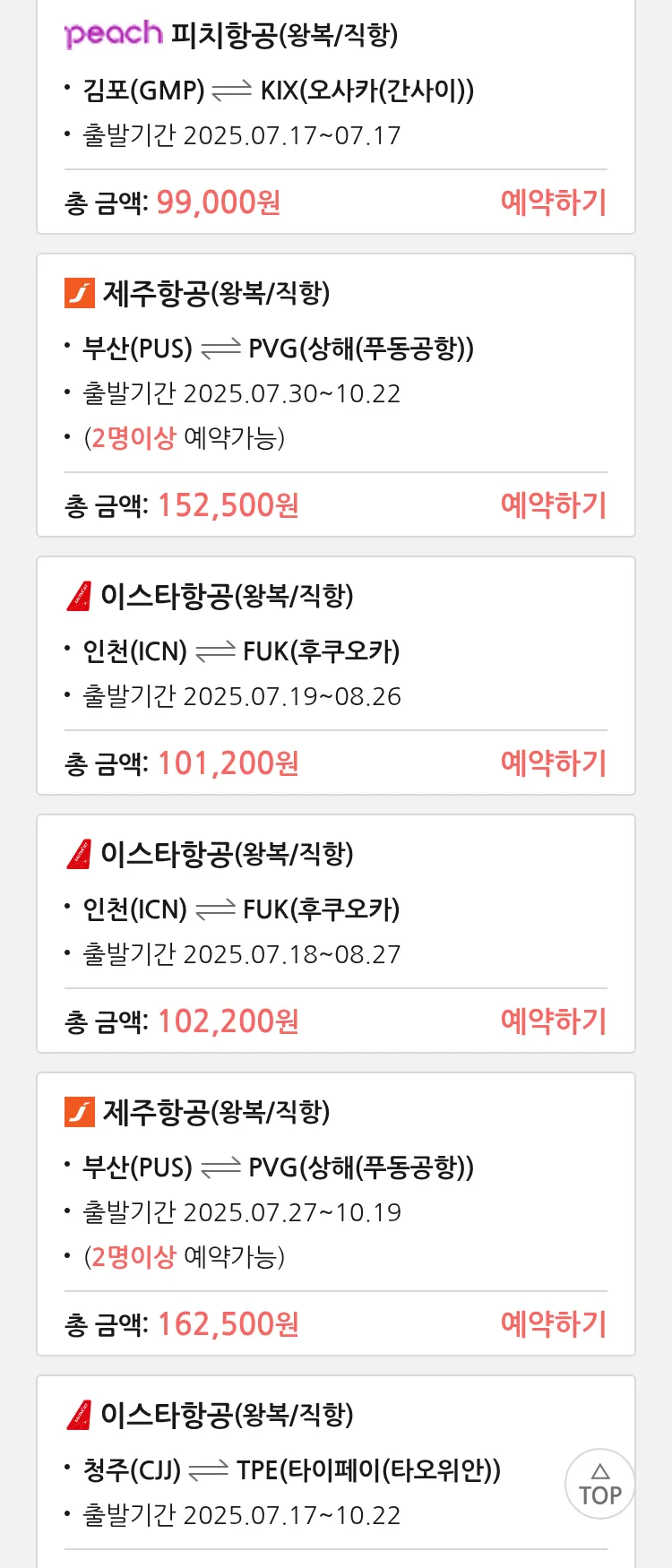Open the Peach 김포 to Osaka flight card

pyautogui.click(x=278, y=90)
